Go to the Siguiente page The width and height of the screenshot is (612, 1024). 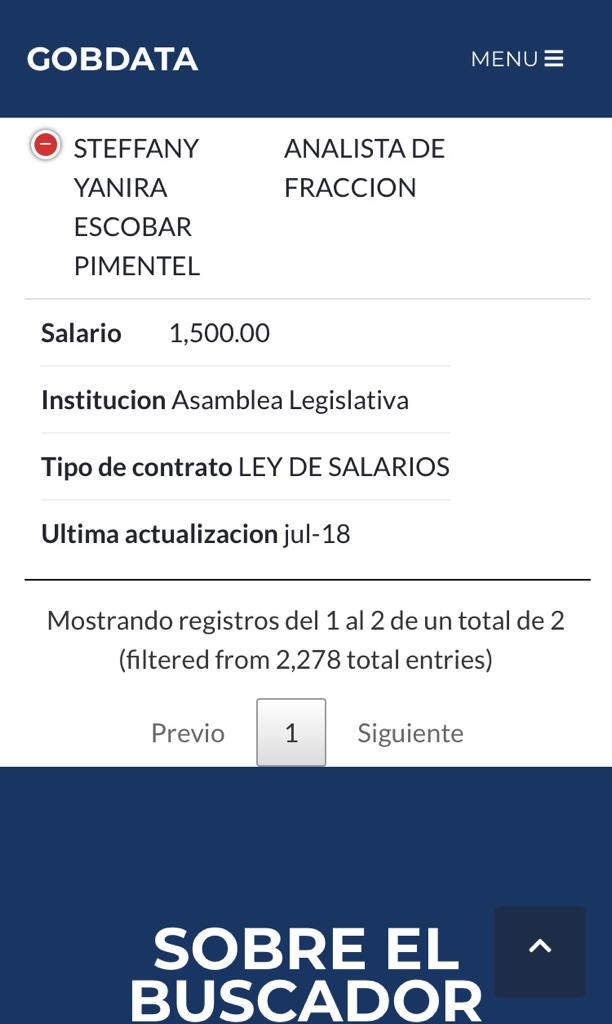410,733
